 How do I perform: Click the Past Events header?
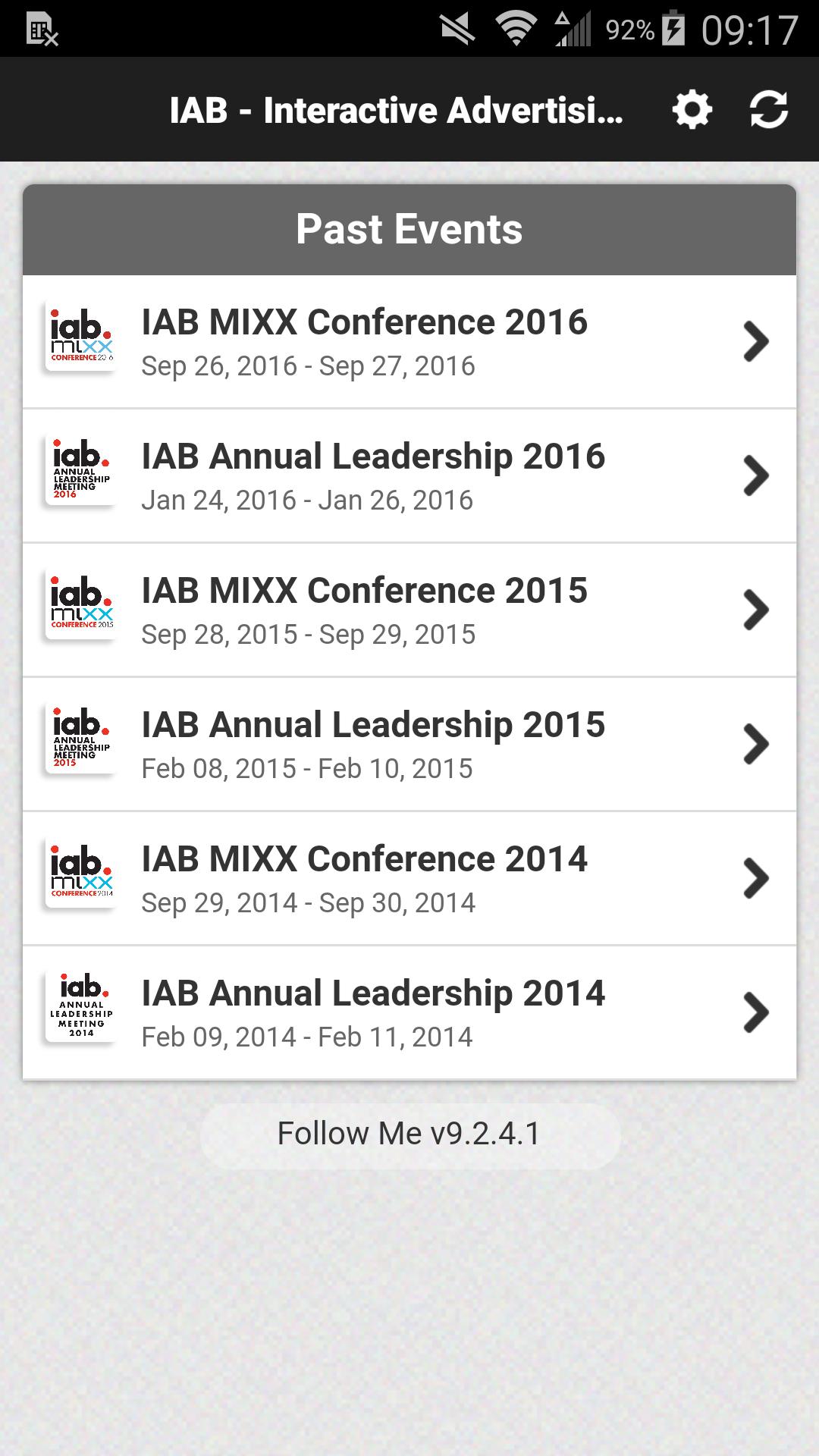(409, 227)
